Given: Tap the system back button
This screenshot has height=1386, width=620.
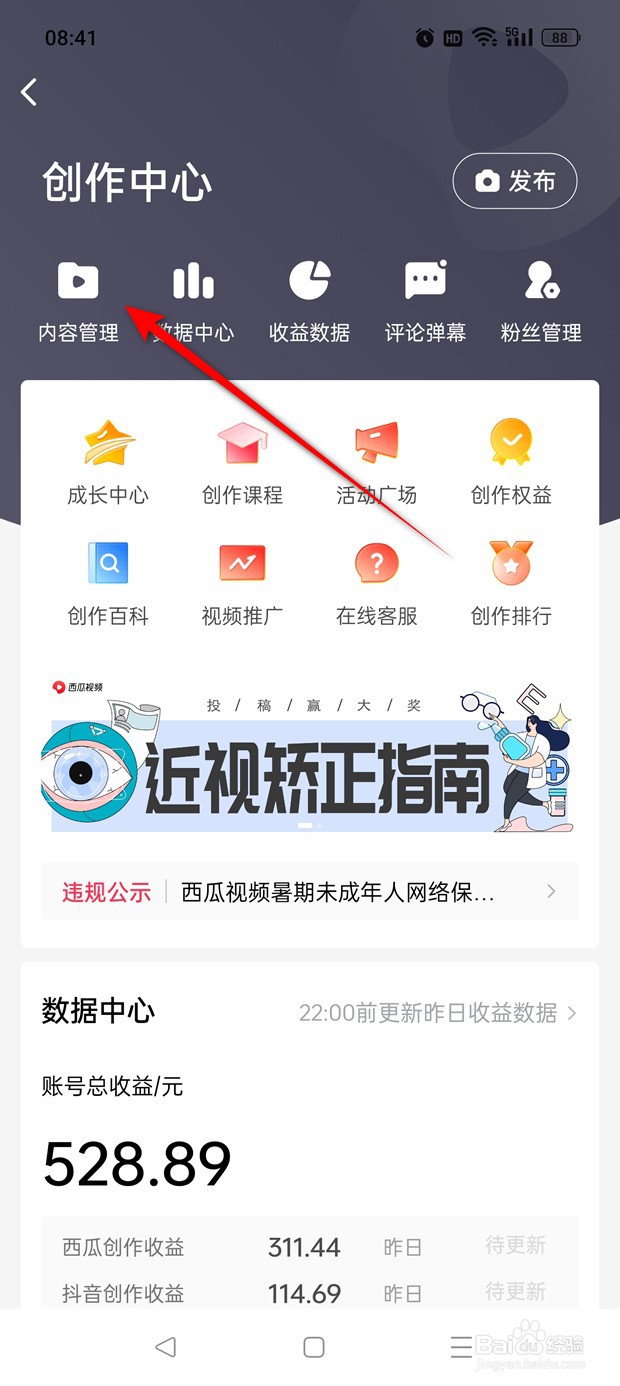Looking at the screenshot, I should 166,1346.
